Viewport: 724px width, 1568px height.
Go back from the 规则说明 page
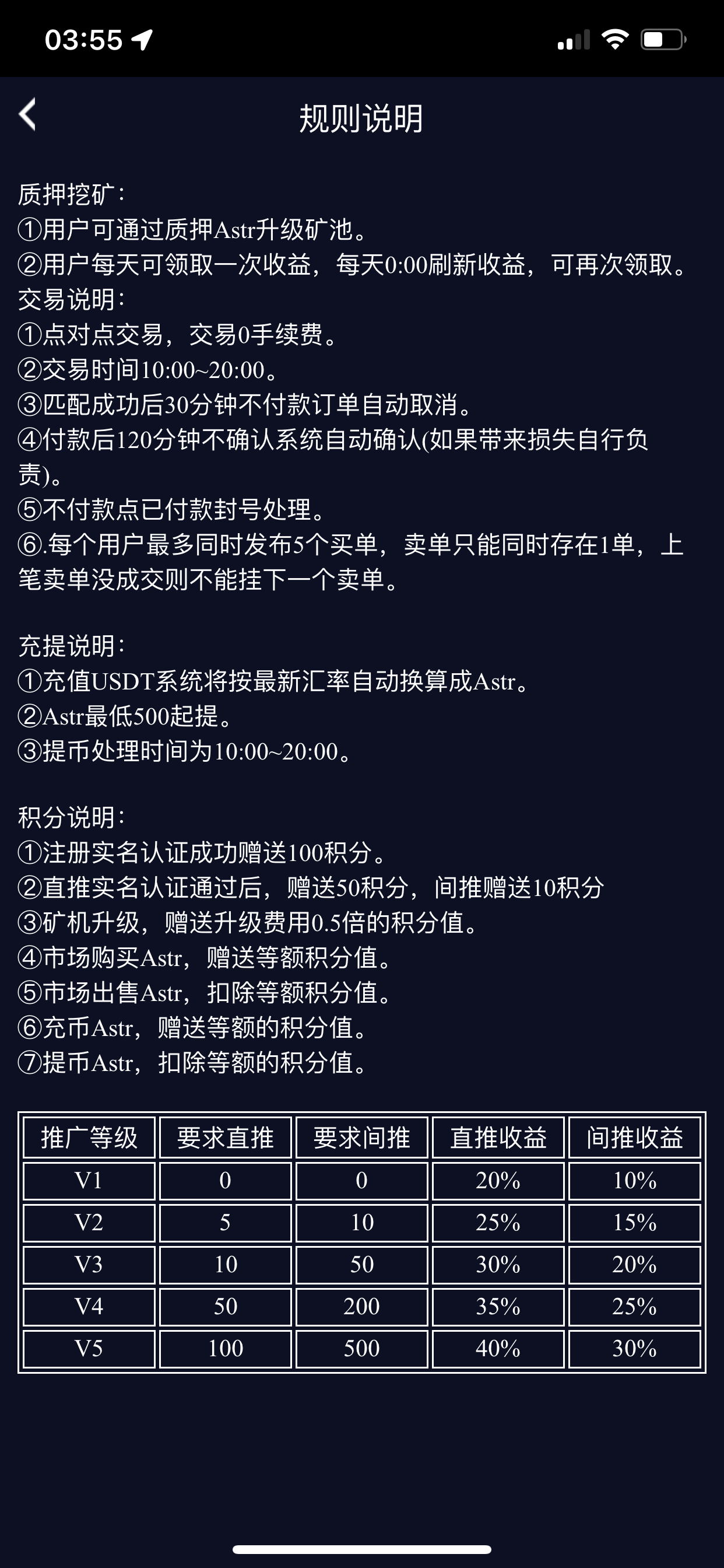click(x=27, y=114)
